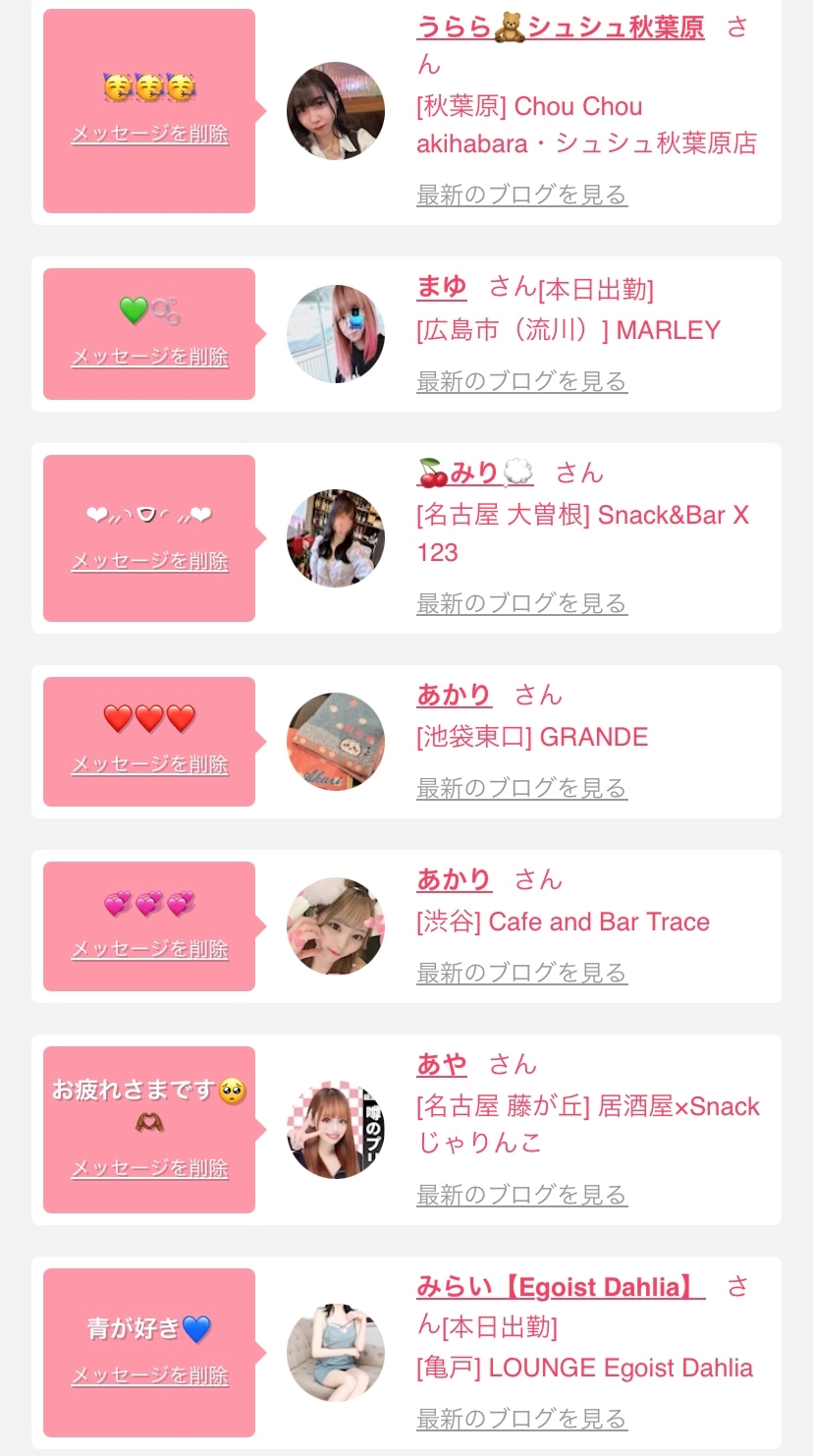Delete the pink hearts message to Trace's あかり
This screenshot has height=1456, width=813.
(149, 949)
